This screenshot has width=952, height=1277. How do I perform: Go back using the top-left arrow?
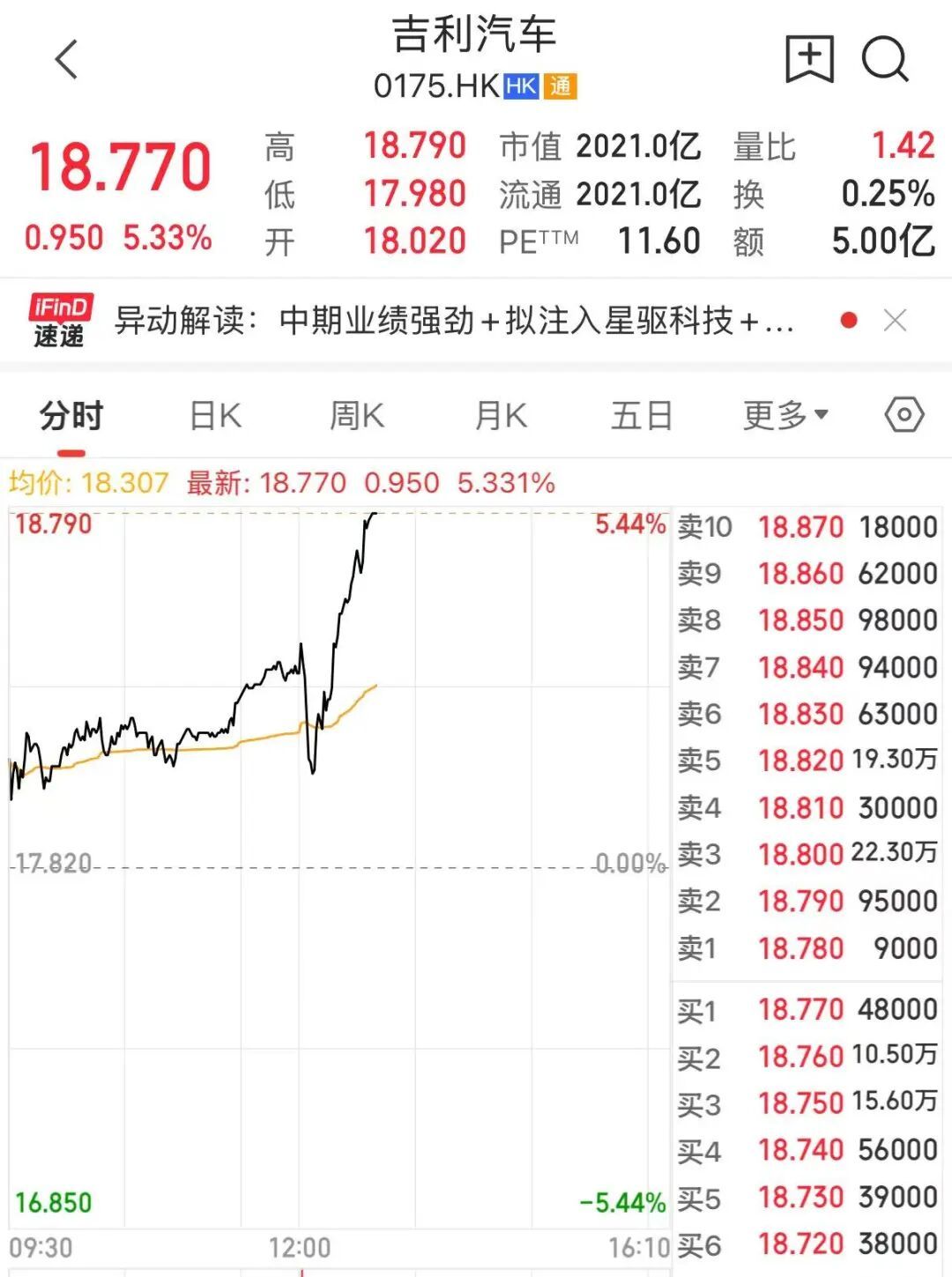[x=67, y=59]
